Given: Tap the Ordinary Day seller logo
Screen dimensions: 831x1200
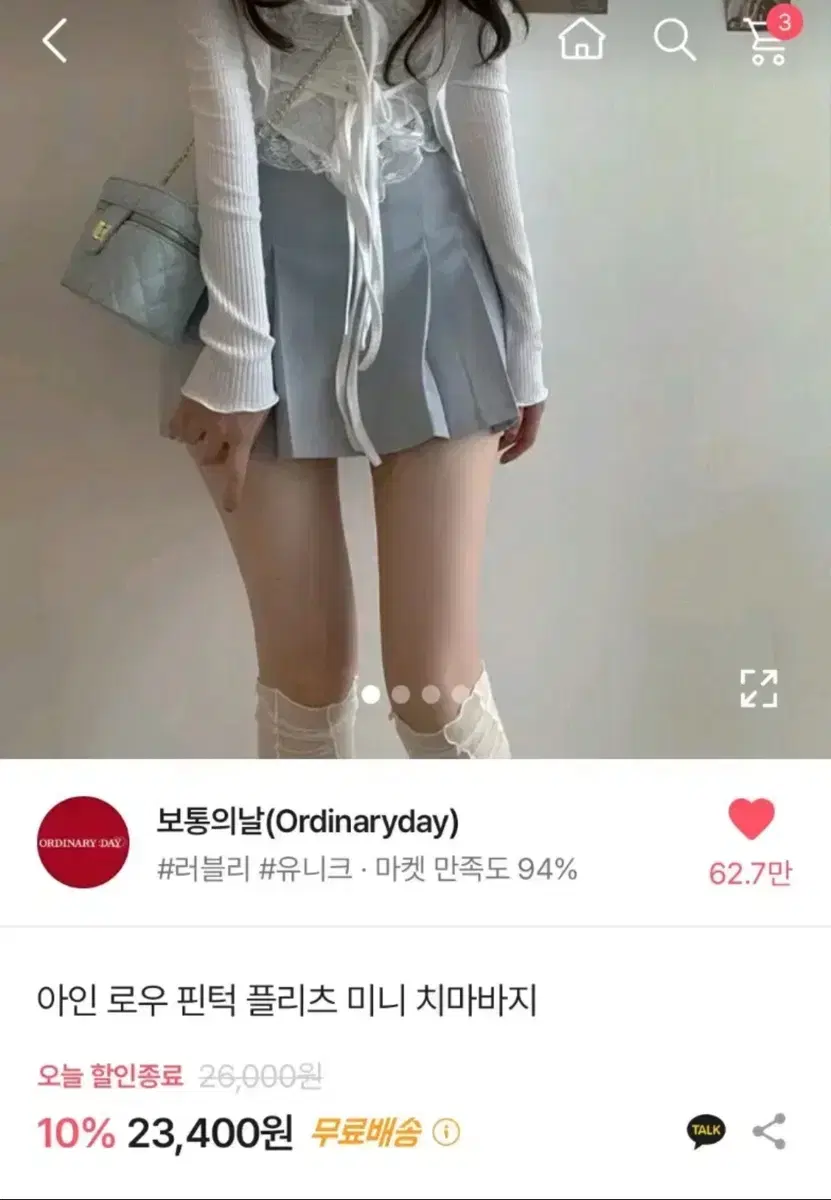Looking at the screenshot, I should click(83, 841).
